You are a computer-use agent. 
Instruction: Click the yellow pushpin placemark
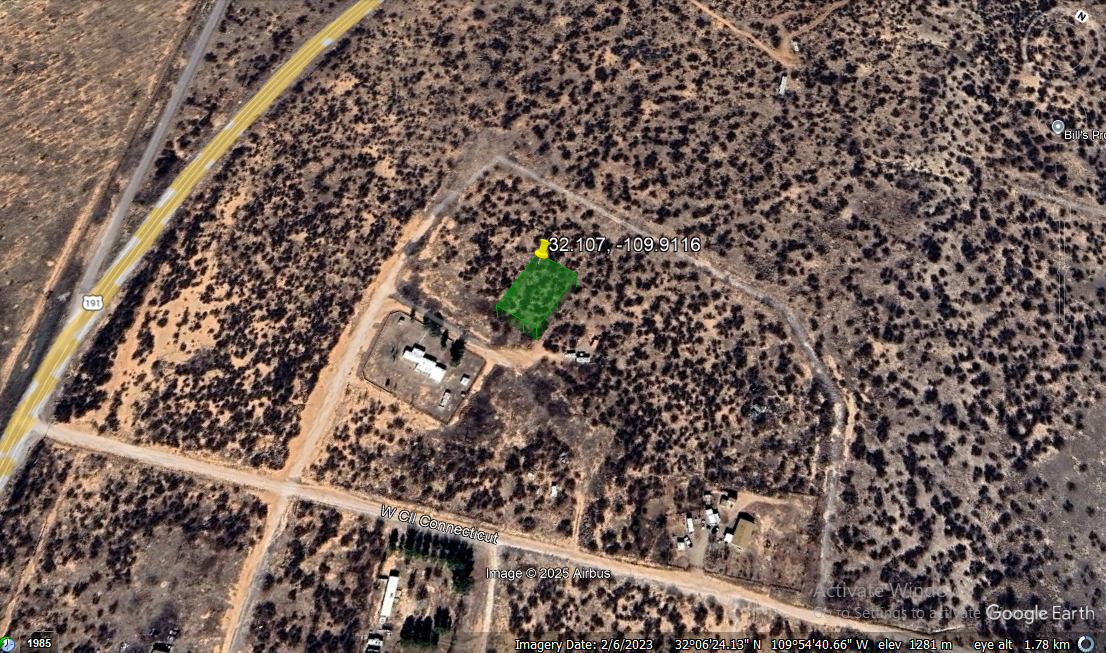tap(542, 248)
